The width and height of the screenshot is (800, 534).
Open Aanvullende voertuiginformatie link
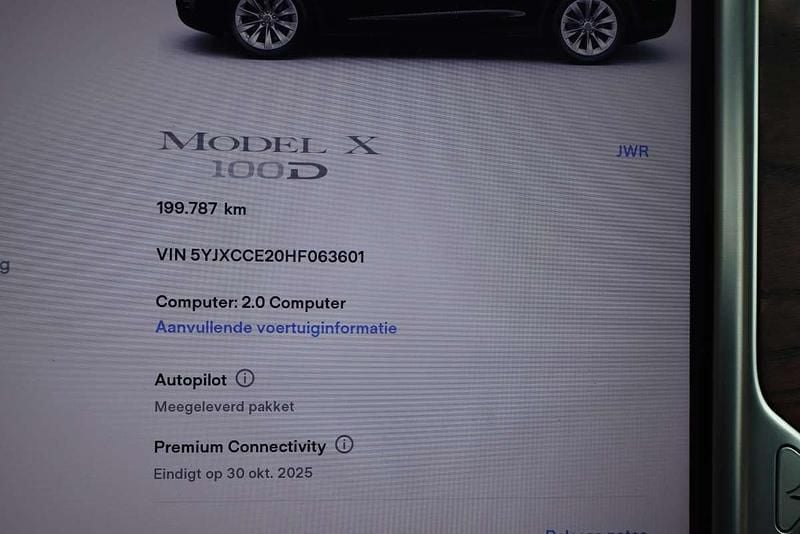pyautogui.click(x=276, y=328)
